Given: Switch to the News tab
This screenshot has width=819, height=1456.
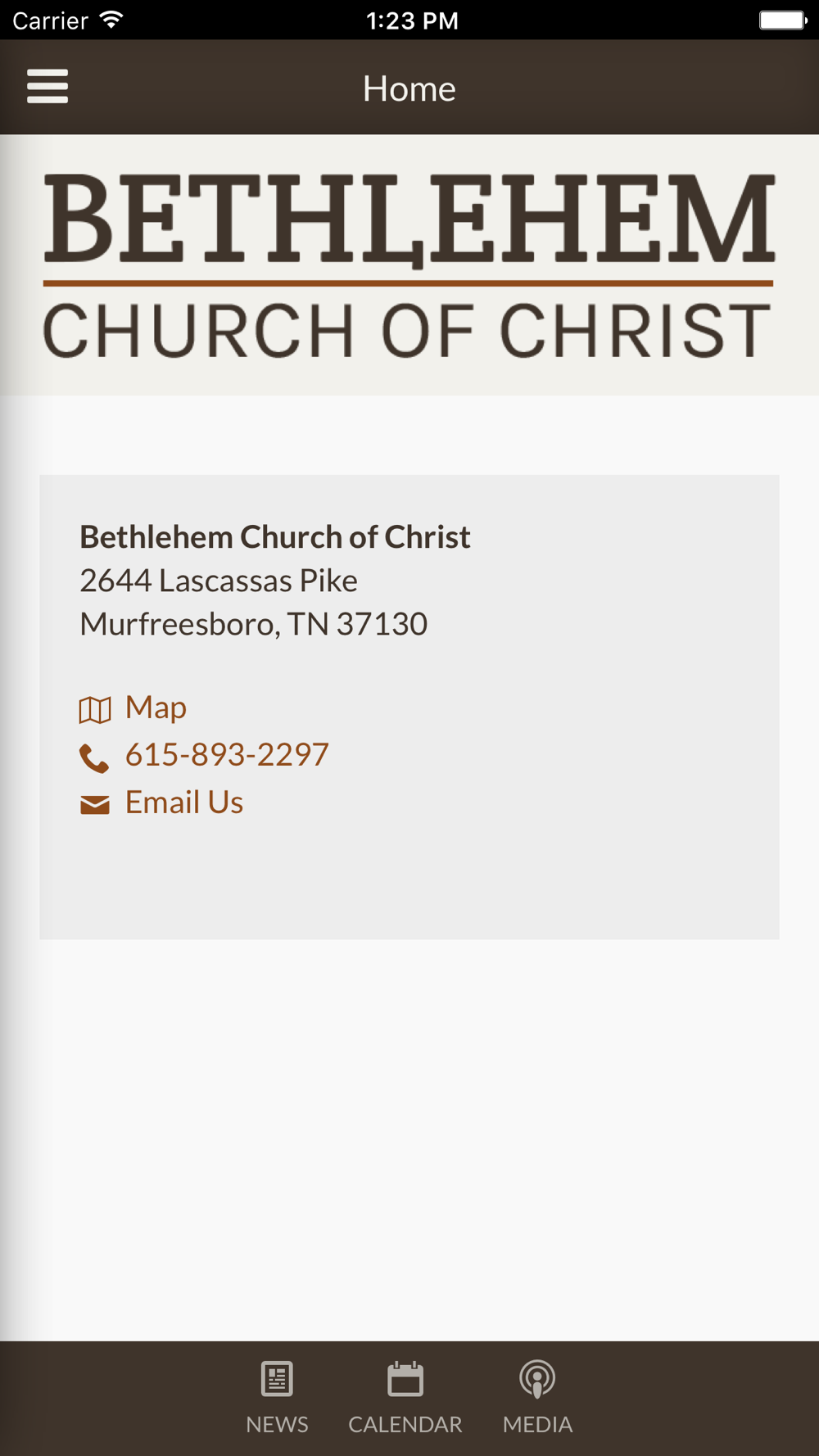Looking at the screenshot, I should click(x=277, y=1399).
